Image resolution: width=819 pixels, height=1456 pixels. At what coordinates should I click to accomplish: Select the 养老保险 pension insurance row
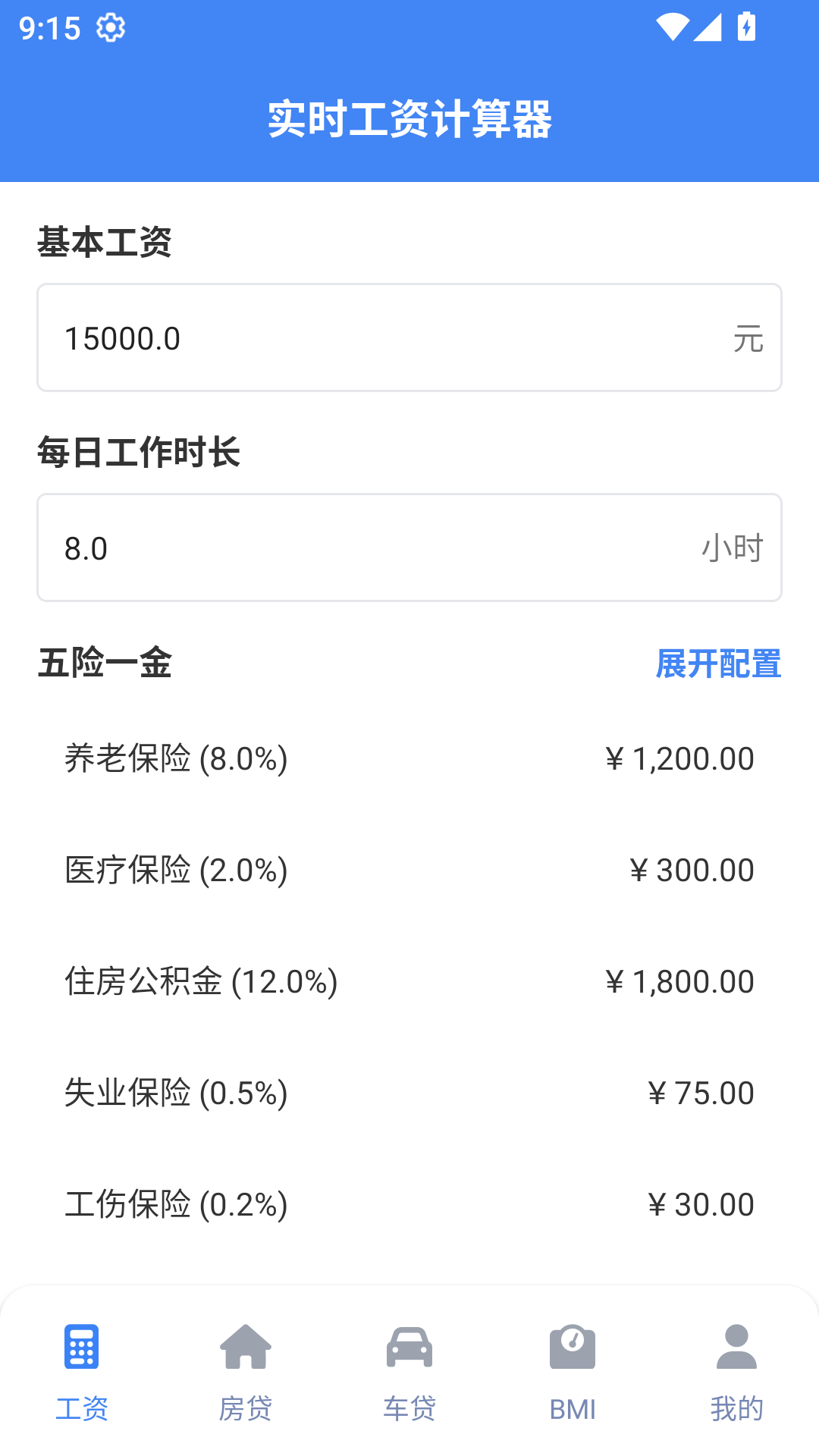409,758
